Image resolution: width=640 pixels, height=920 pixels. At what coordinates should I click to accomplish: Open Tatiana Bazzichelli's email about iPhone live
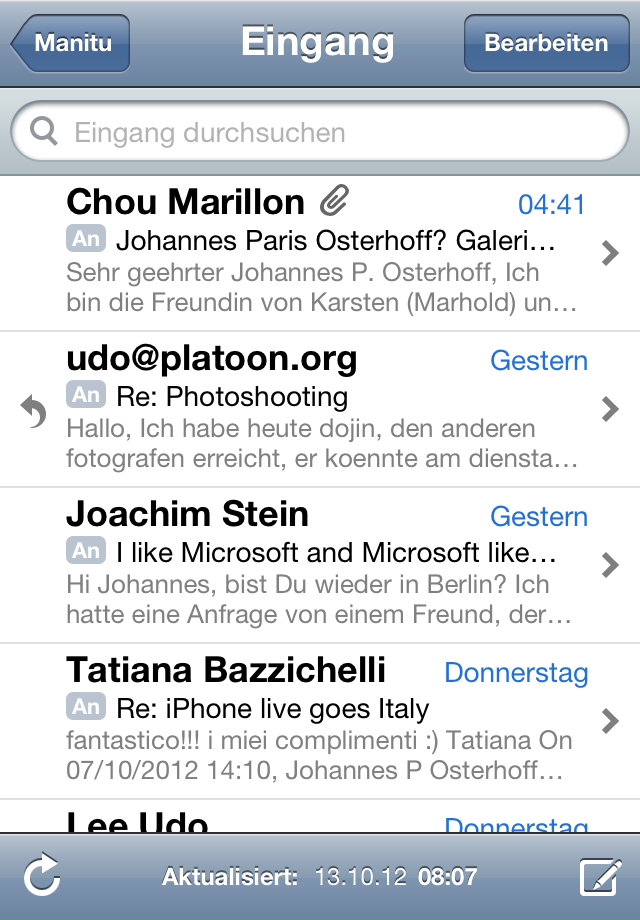[x=320, y=721]
